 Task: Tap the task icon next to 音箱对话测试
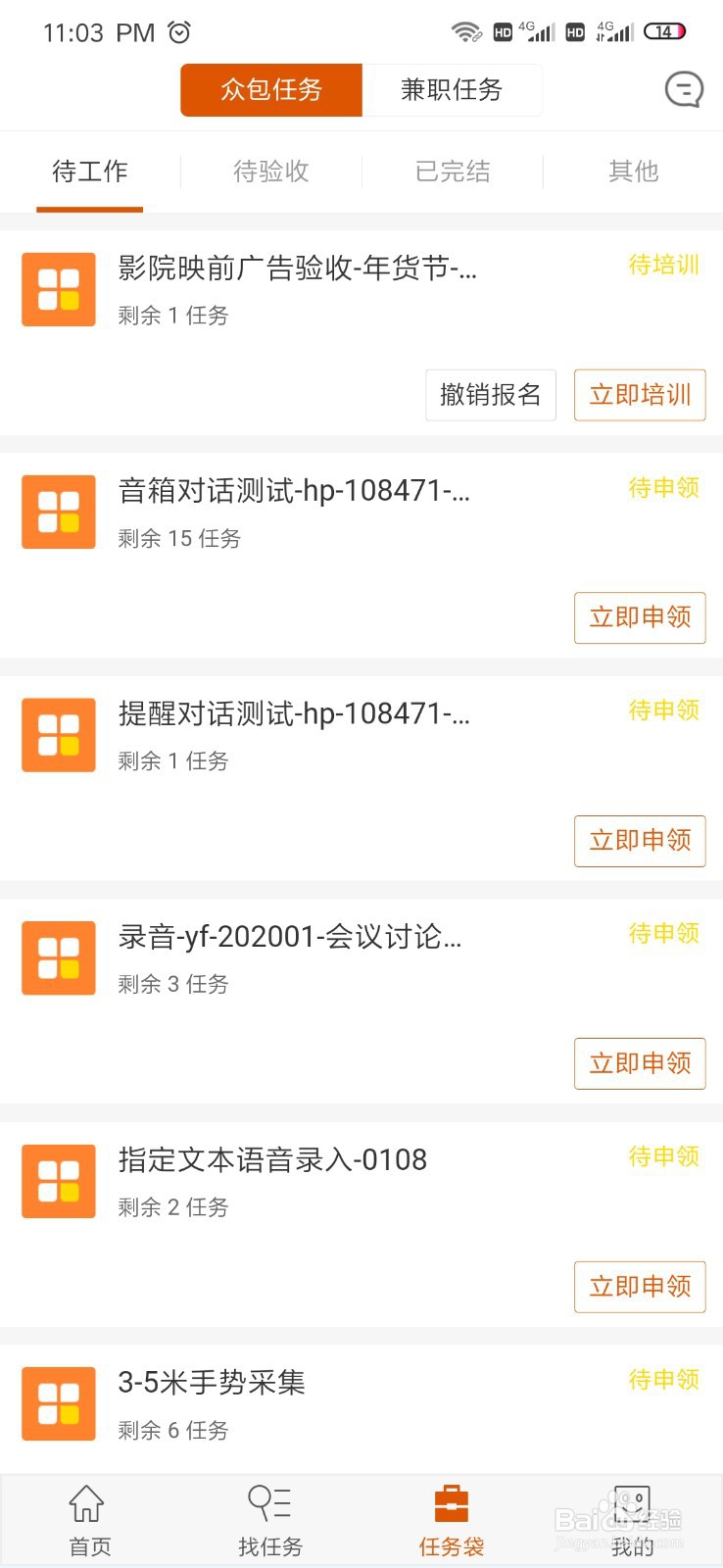coord(58,512)
